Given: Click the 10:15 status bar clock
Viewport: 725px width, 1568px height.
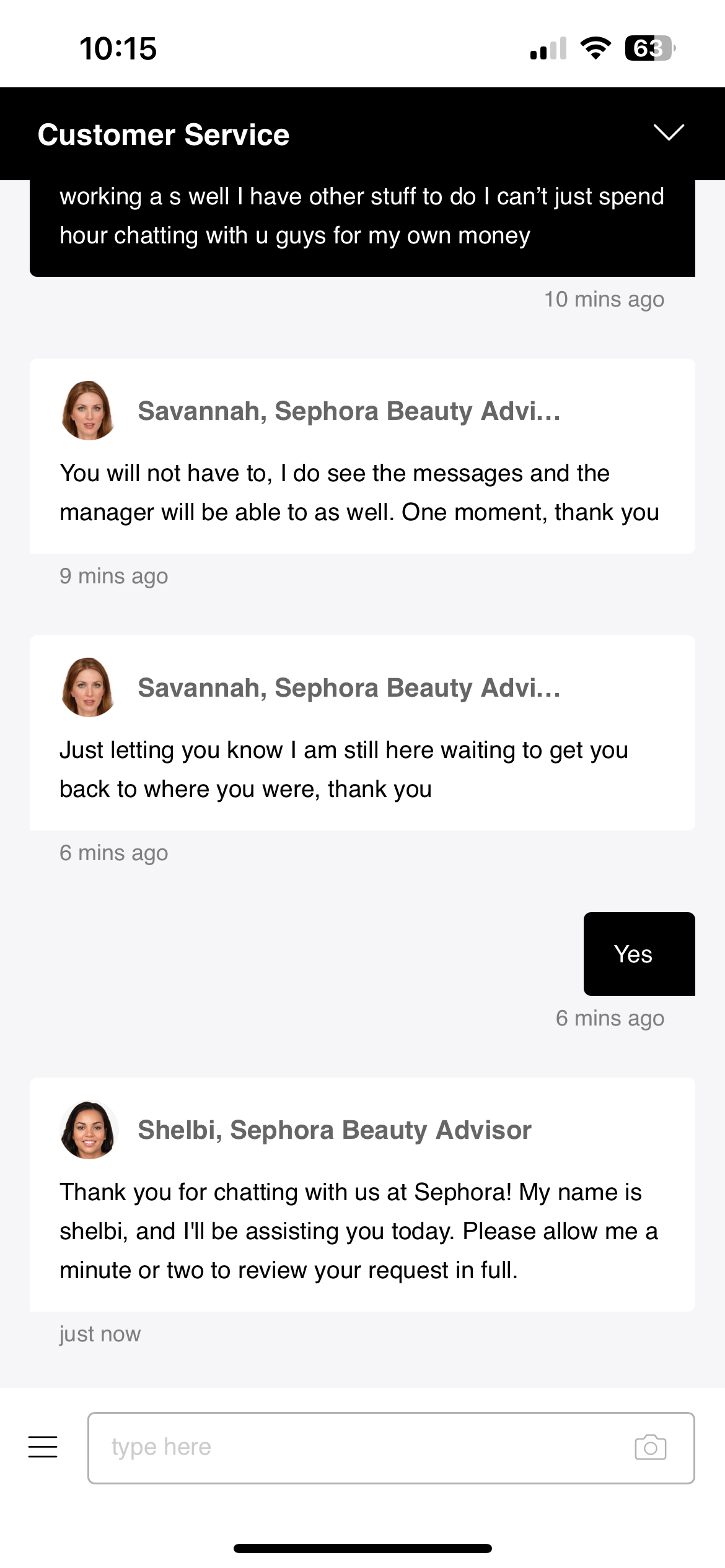Looking at the screenshot, I should click(x=118, y=48).
